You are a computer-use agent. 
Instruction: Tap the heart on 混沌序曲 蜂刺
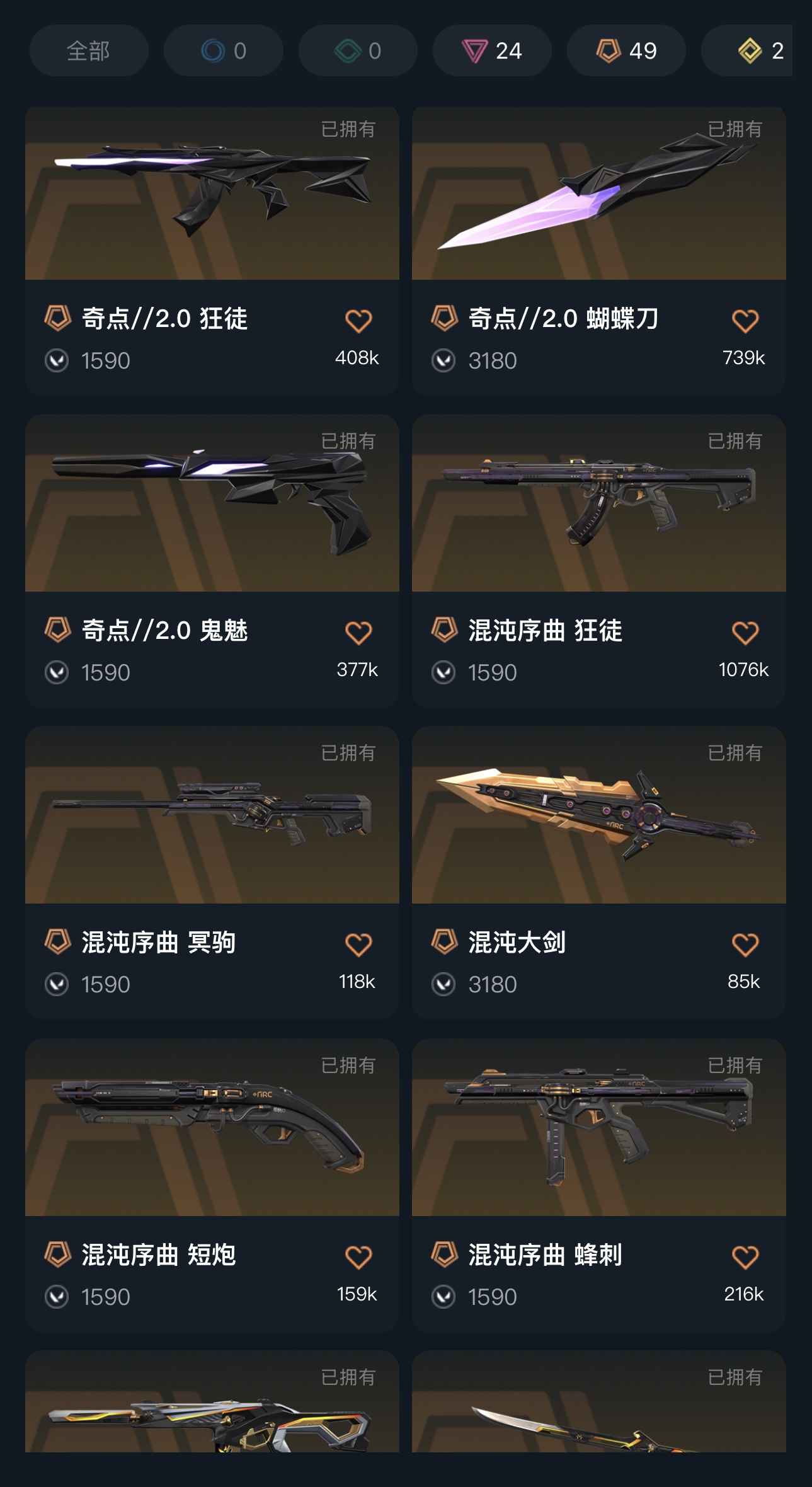[x=745, y=1257]
